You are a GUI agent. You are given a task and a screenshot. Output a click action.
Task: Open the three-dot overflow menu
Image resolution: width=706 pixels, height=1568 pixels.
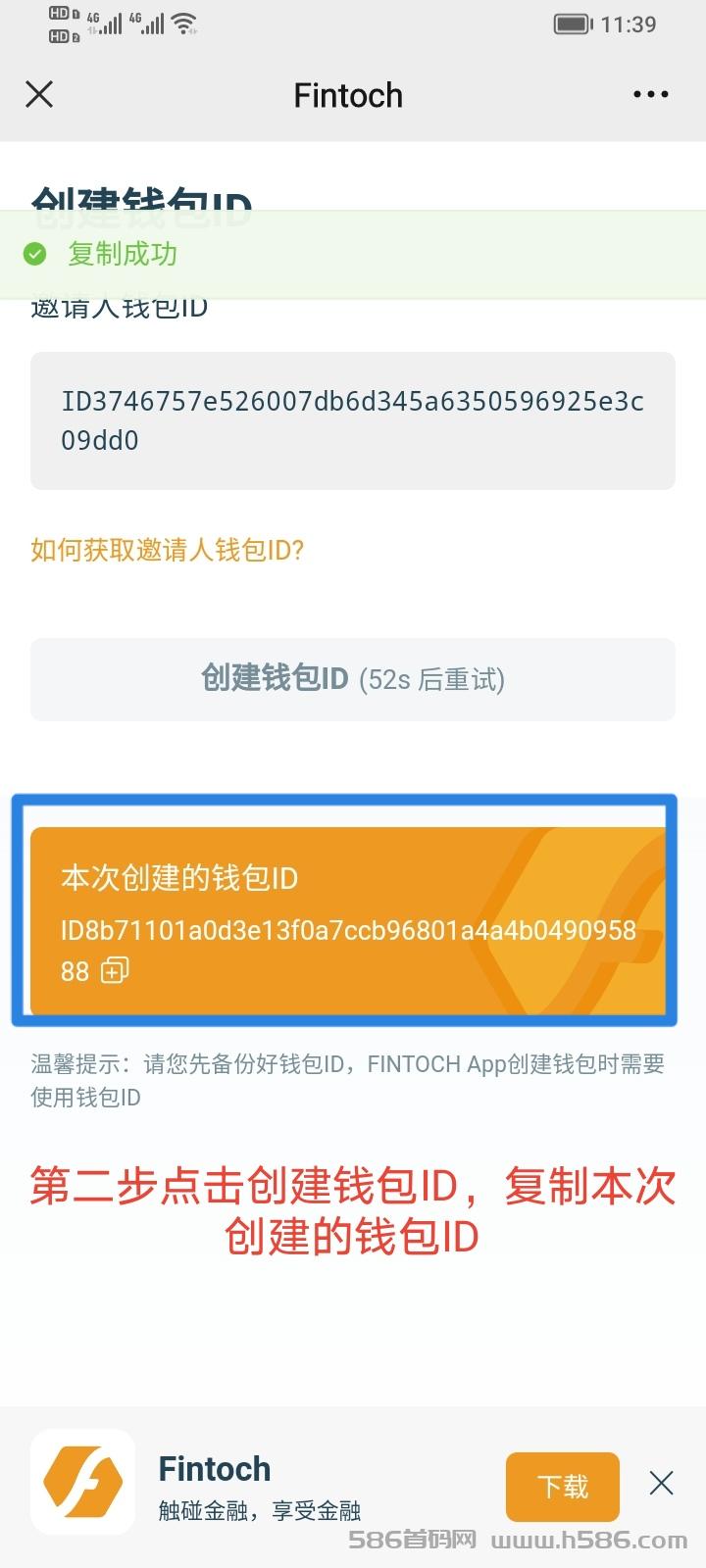point(651,94)
